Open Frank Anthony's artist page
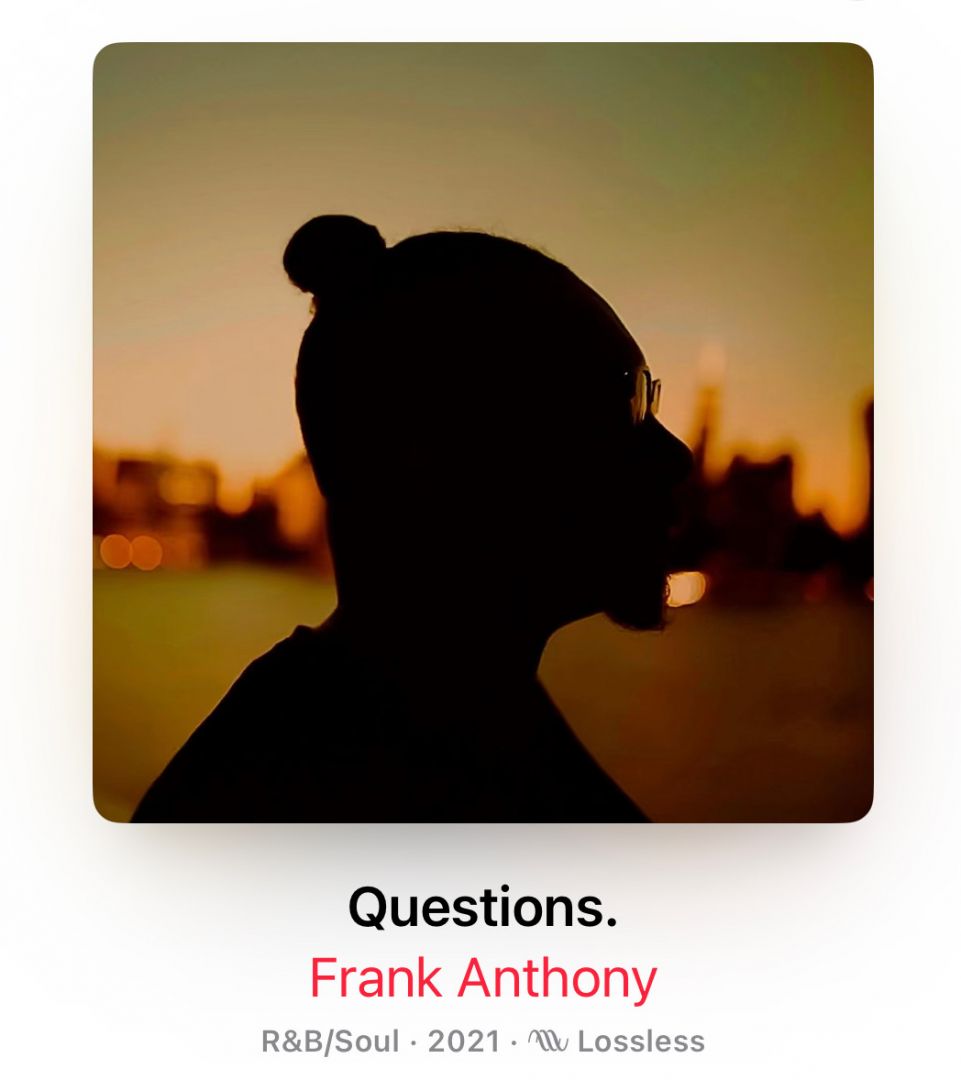Screen dimensions: 961x1080 click(482, 978)
